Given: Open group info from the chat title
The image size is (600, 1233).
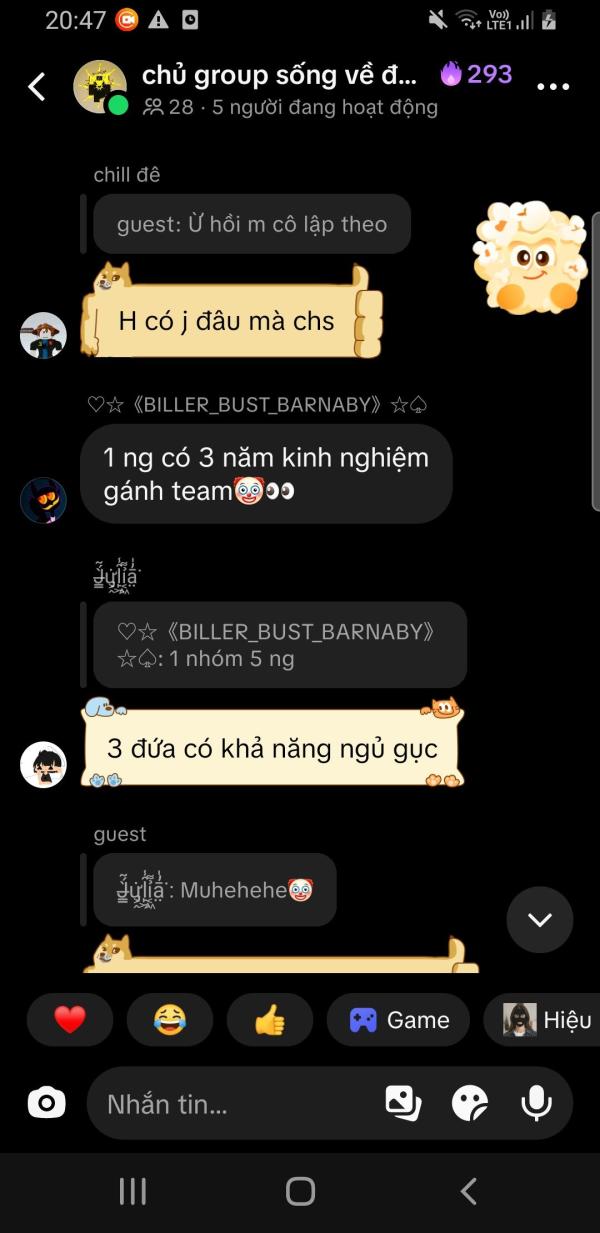Looking at the screenshot, I should 279,75.
